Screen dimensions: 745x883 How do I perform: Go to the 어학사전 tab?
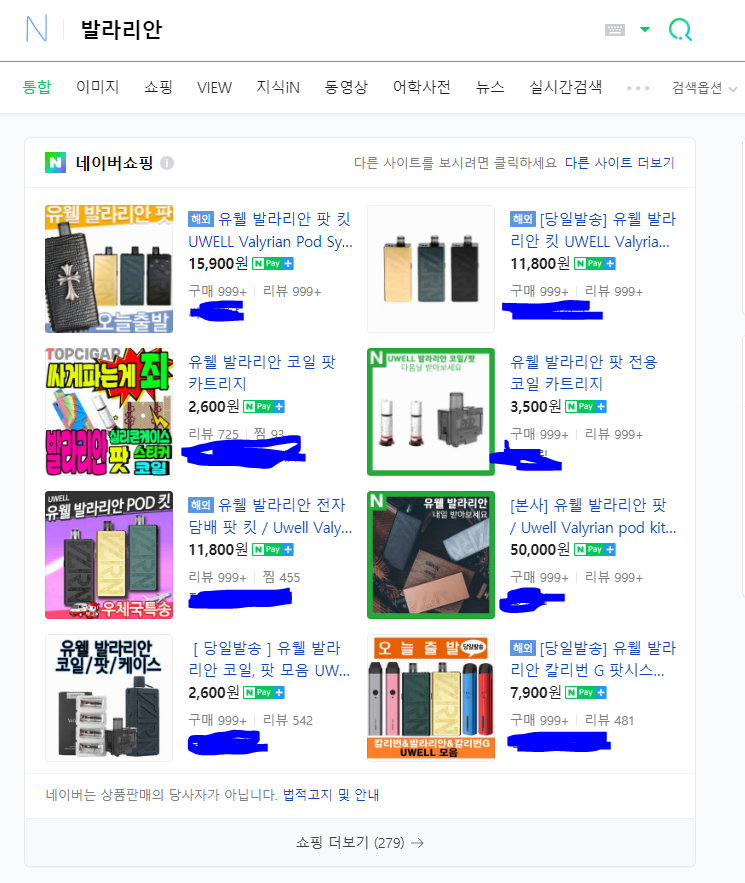[422, 87]
